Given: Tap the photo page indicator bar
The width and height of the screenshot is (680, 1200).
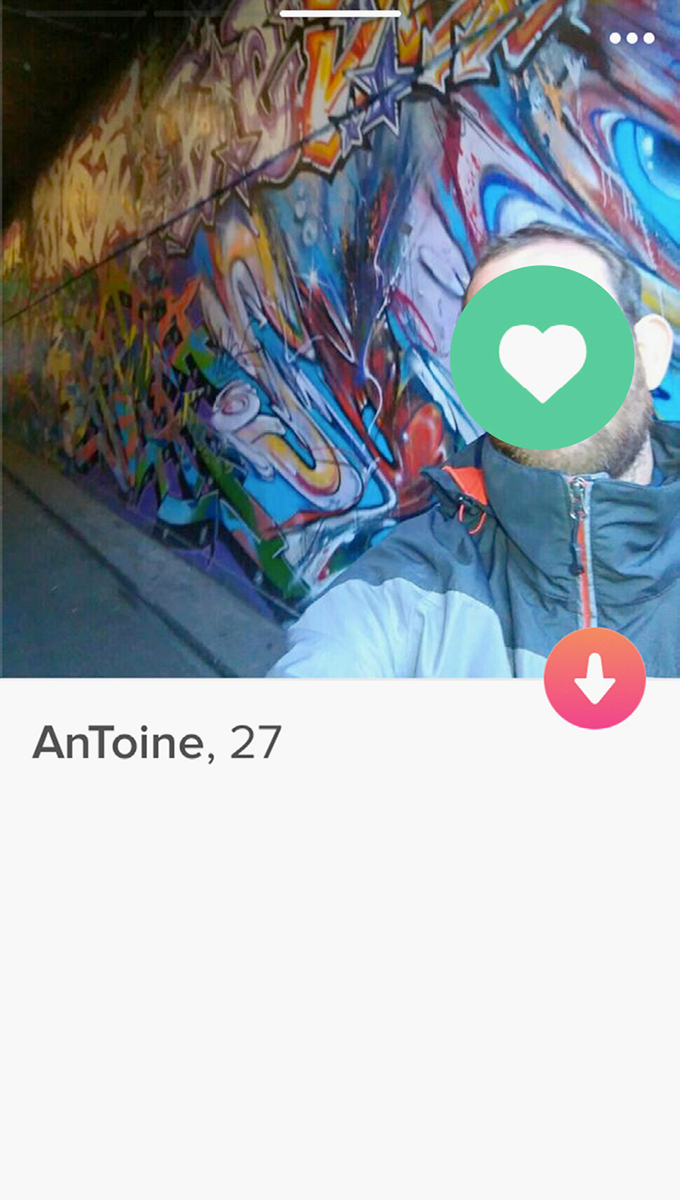Looking at the screenshot, I should [x=340, y=13].
